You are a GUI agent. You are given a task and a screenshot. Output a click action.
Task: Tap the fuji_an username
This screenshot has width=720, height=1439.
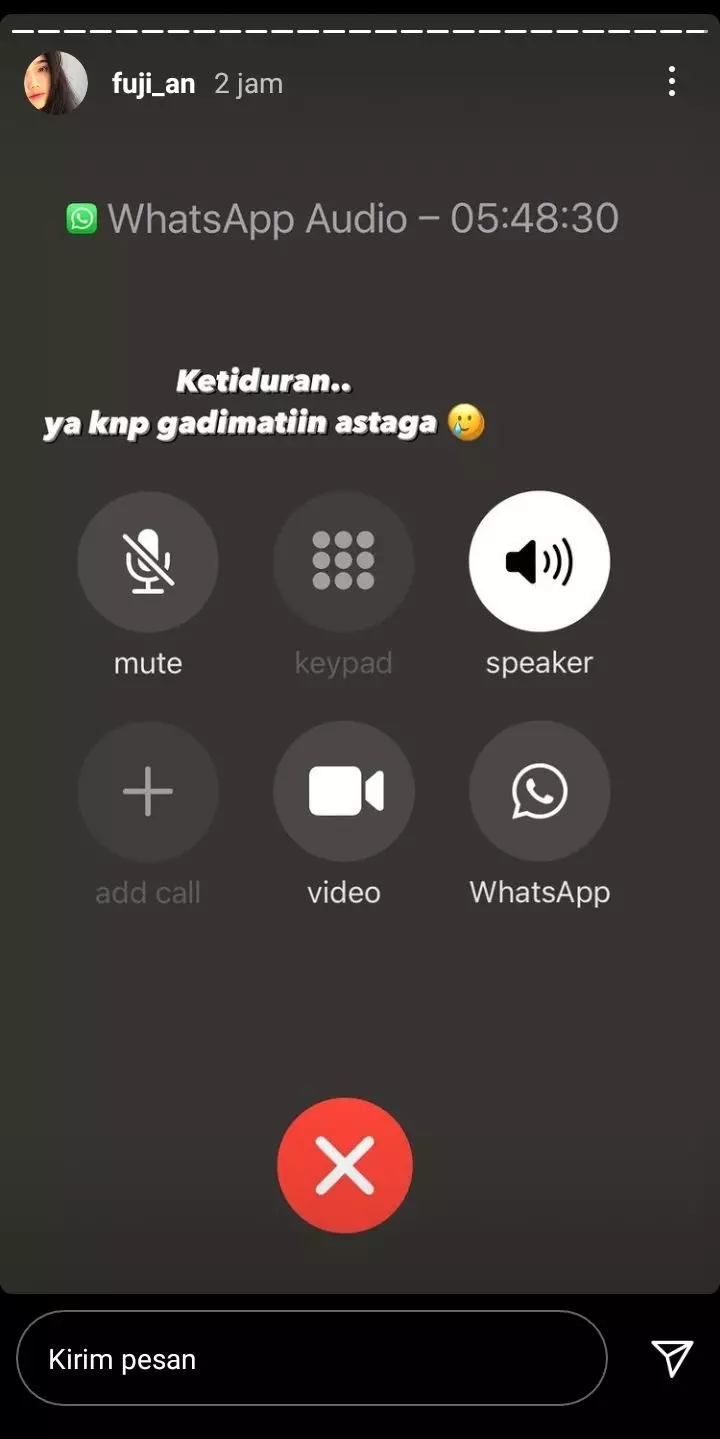[x=153, y=83]
